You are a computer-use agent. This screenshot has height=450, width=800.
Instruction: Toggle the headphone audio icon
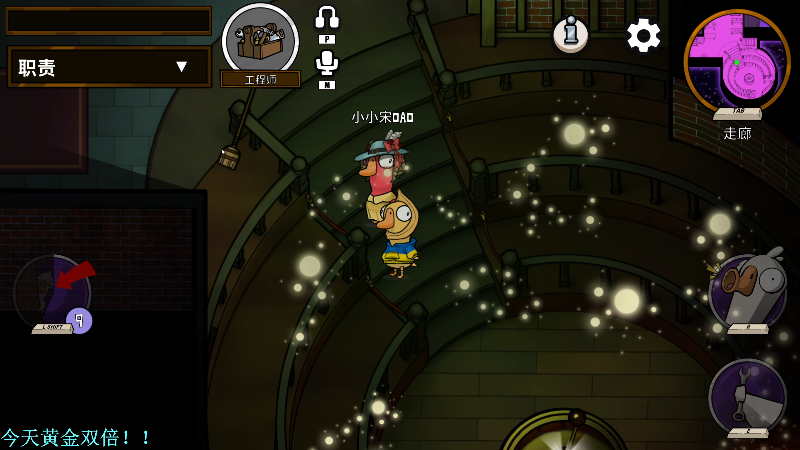327,17
